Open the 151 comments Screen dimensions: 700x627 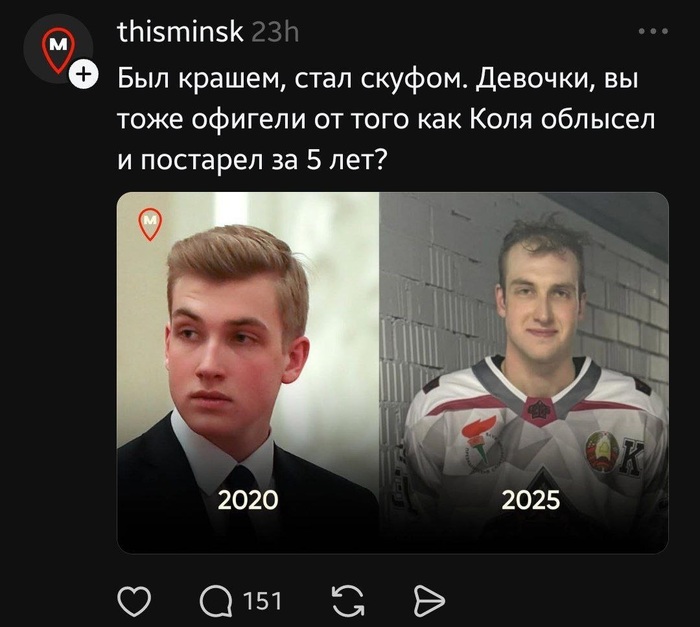(241, 600)
